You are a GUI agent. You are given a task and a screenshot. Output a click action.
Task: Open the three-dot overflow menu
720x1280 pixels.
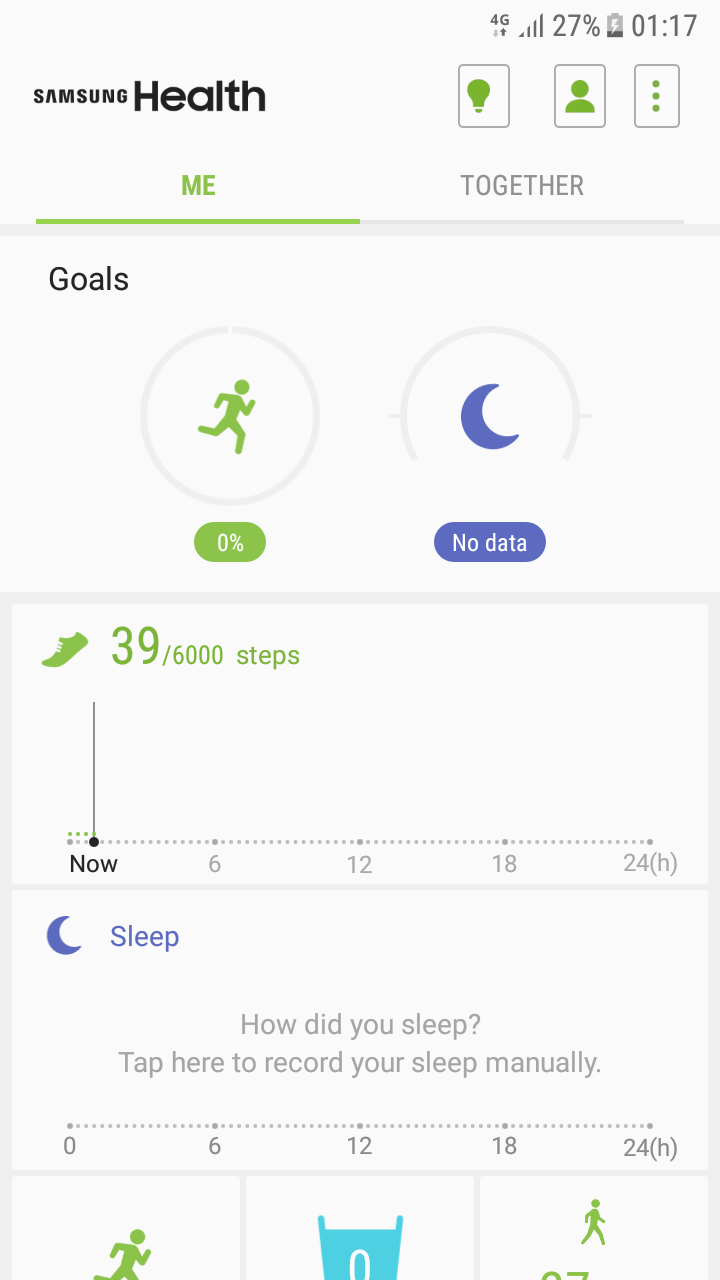[657, 96]
